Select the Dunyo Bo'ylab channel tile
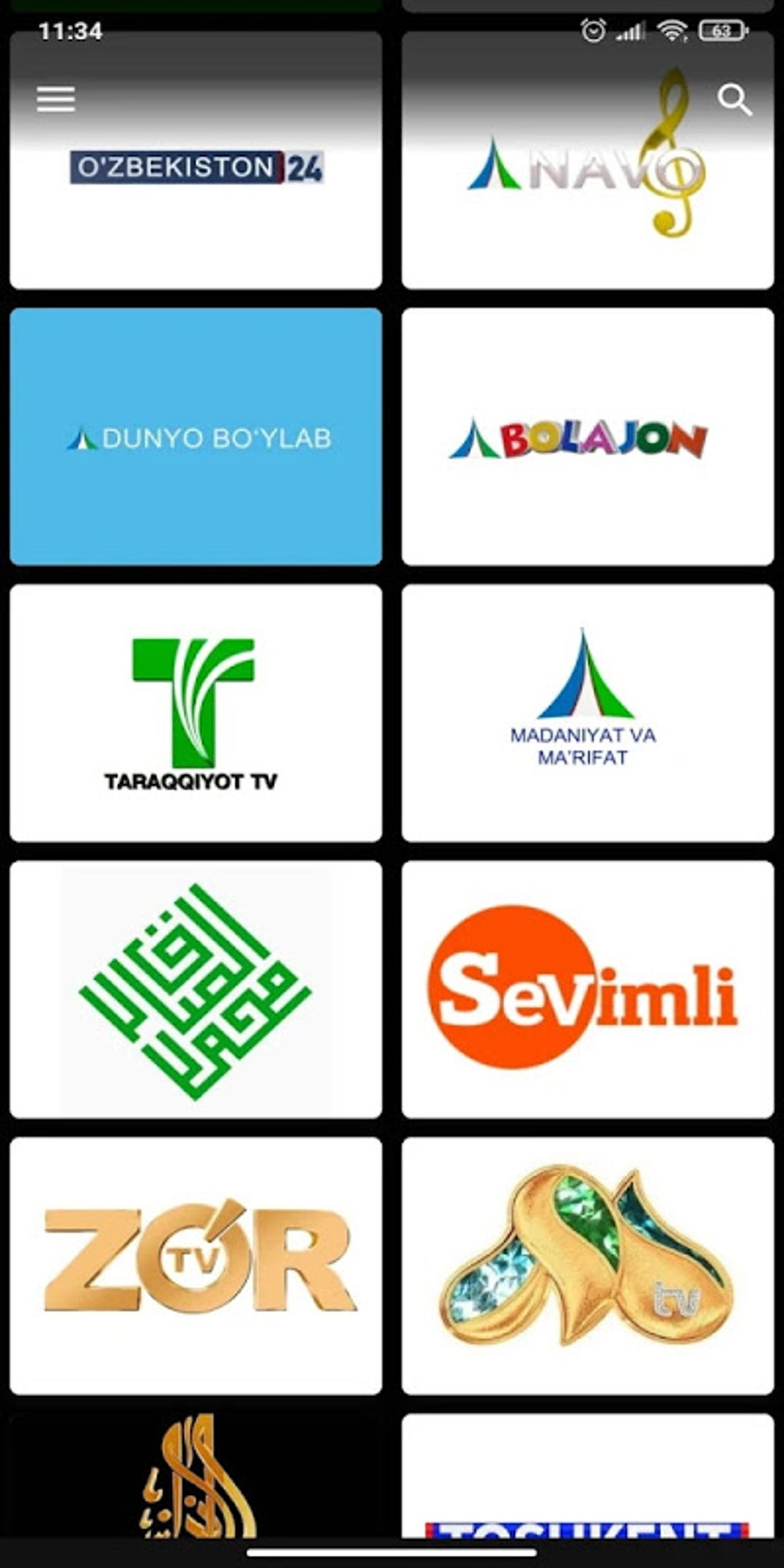784x1568 pixels. [196, 437]
